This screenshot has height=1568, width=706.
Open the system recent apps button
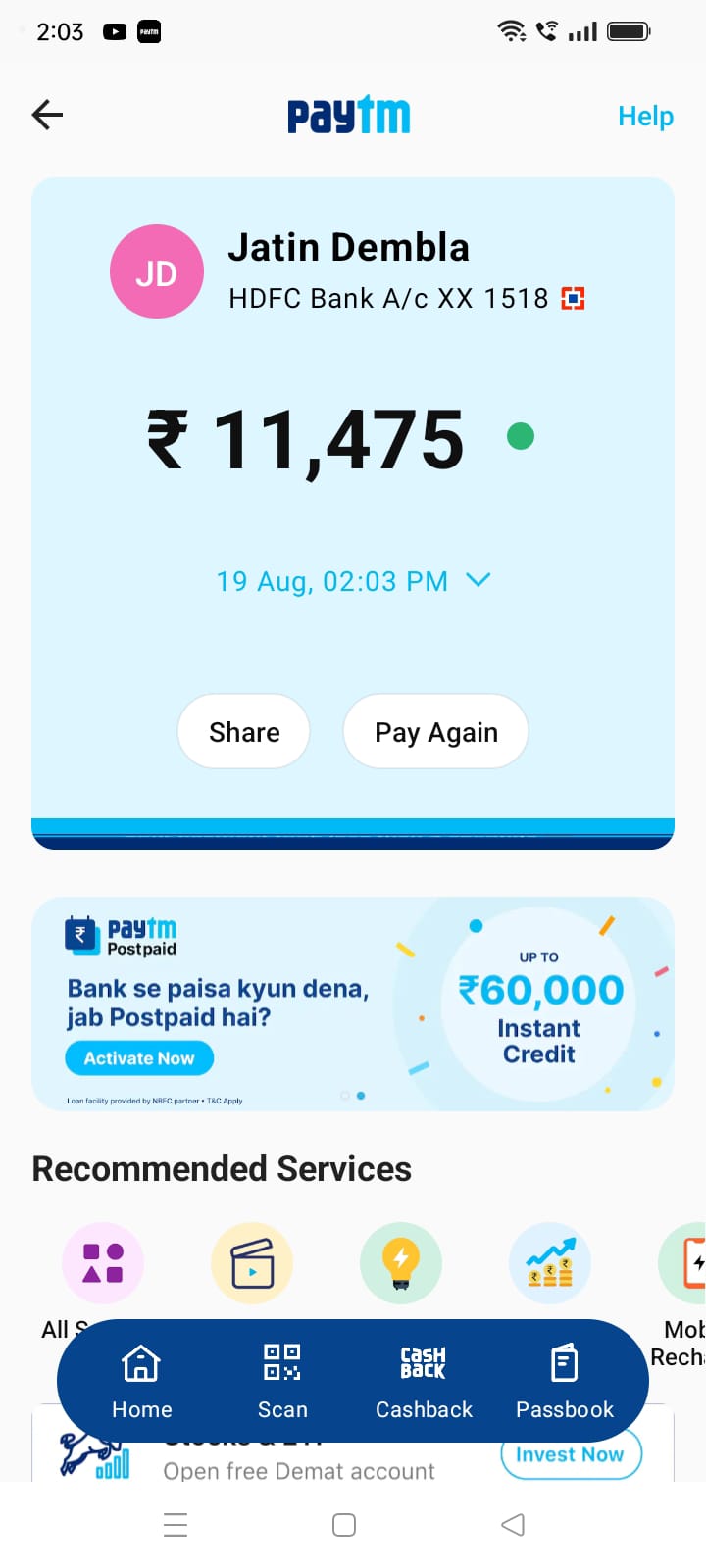click(176, 1525)
